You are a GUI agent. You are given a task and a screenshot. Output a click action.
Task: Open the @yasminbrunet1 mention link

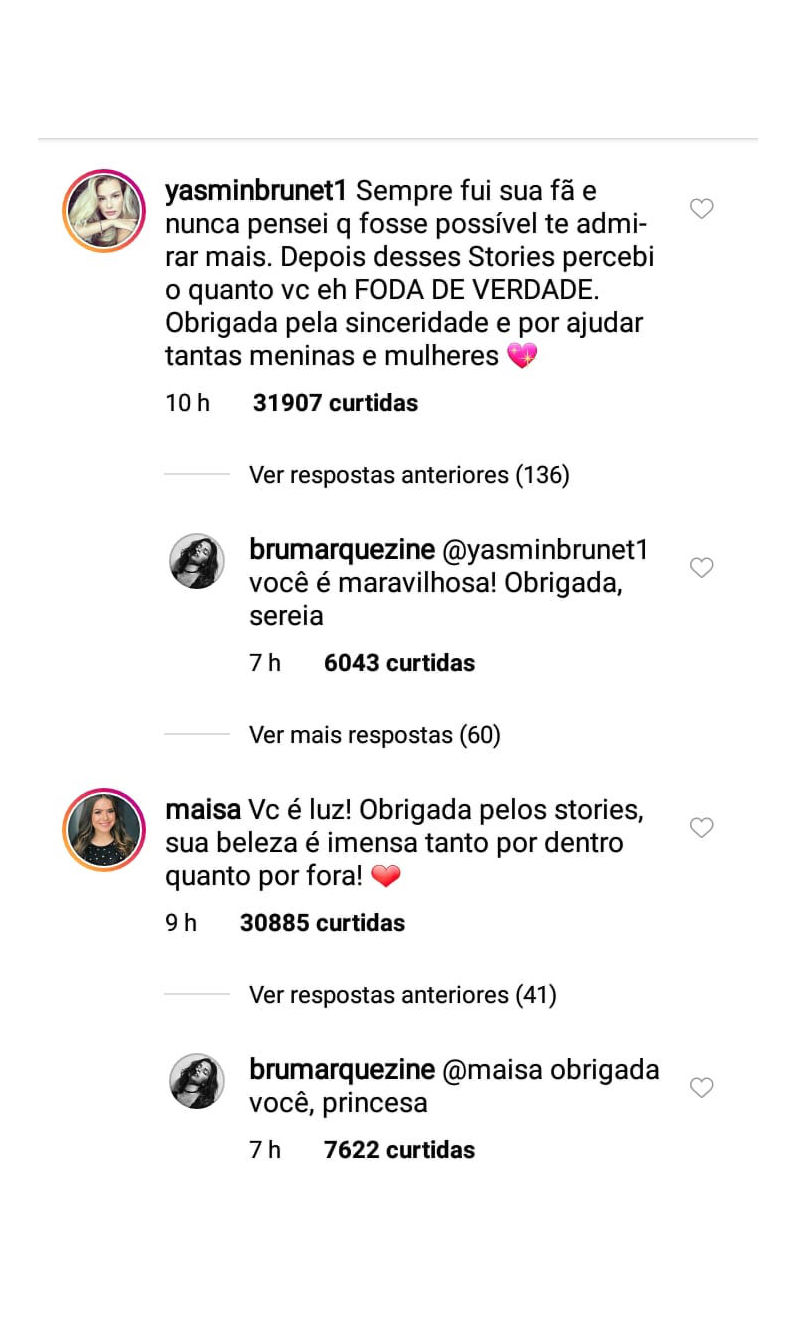pos(546,550)
